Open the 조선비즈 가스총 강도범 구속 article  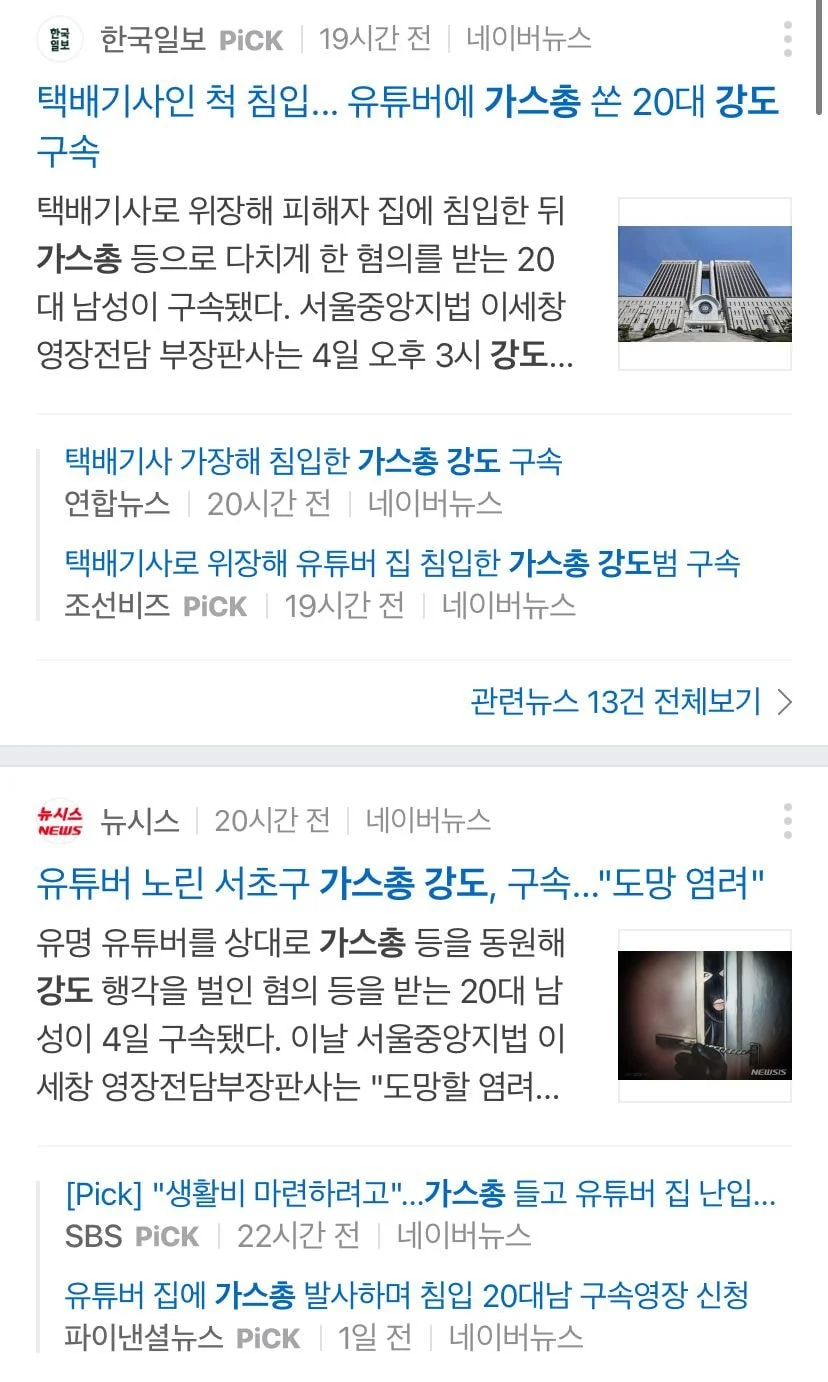401,564
